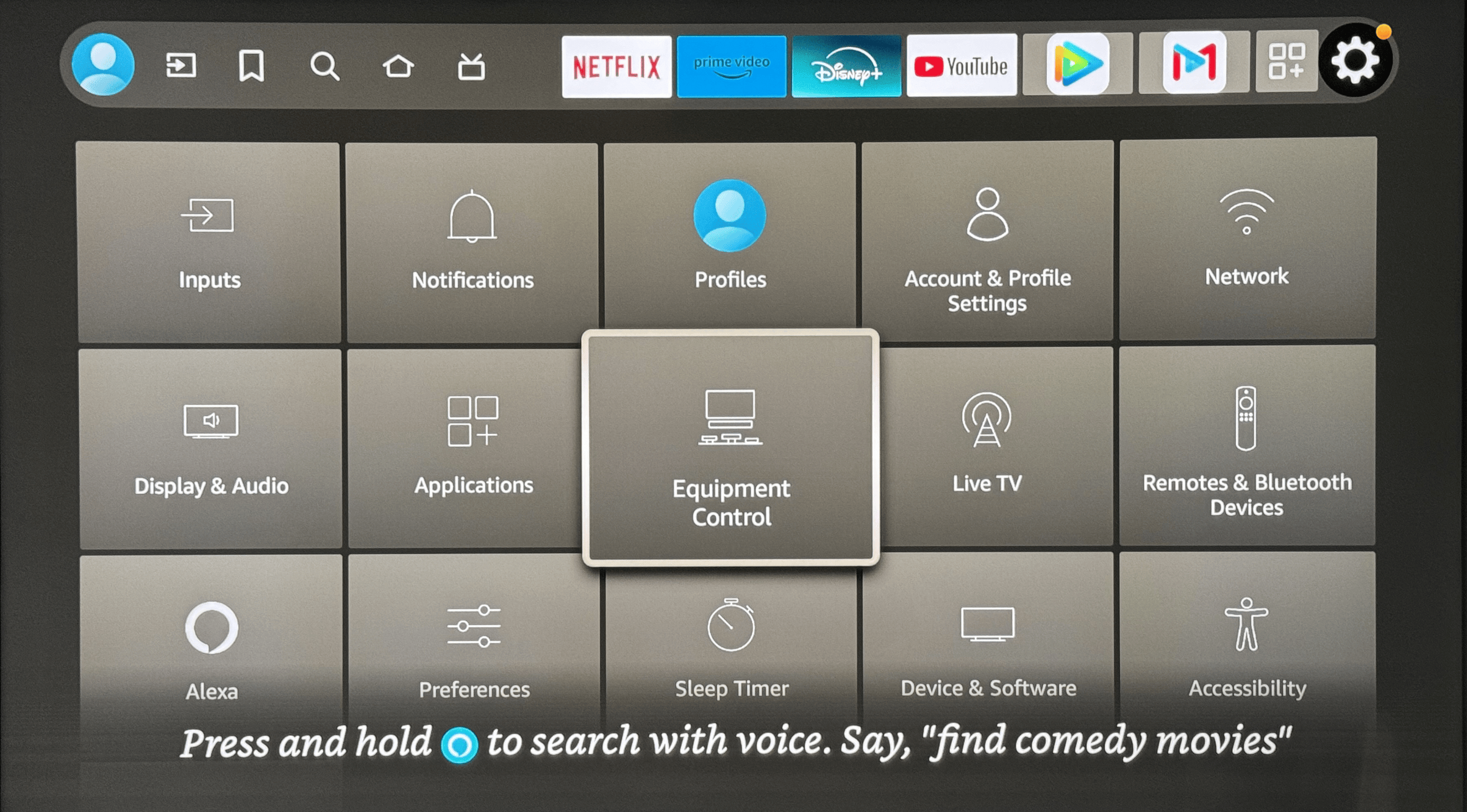Open the Sleep Timer tile
The height and width of the screenshot is (812, 1467).
point(731,646)
